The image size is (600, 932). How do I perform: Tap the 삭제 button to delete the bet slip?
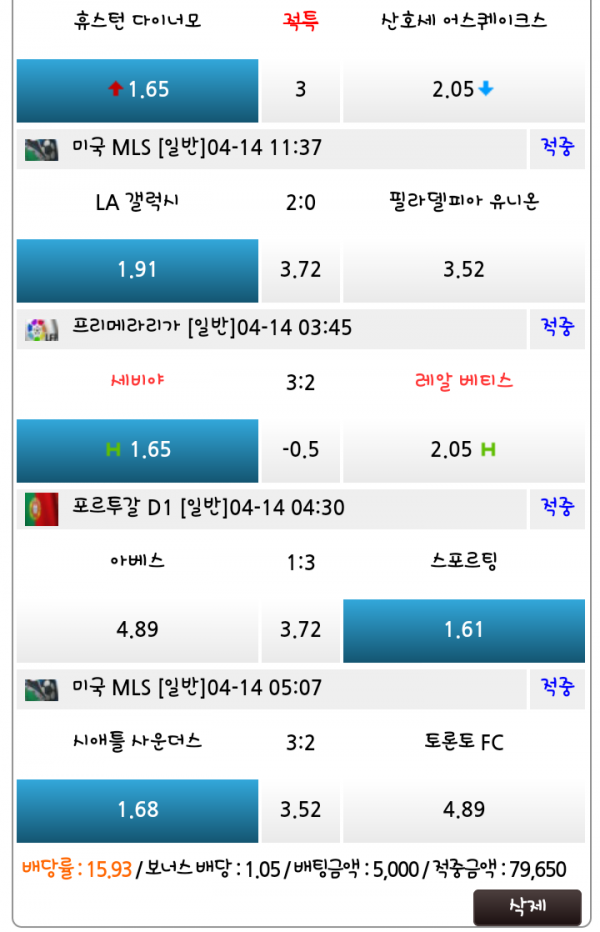click(x=527, y=907)
